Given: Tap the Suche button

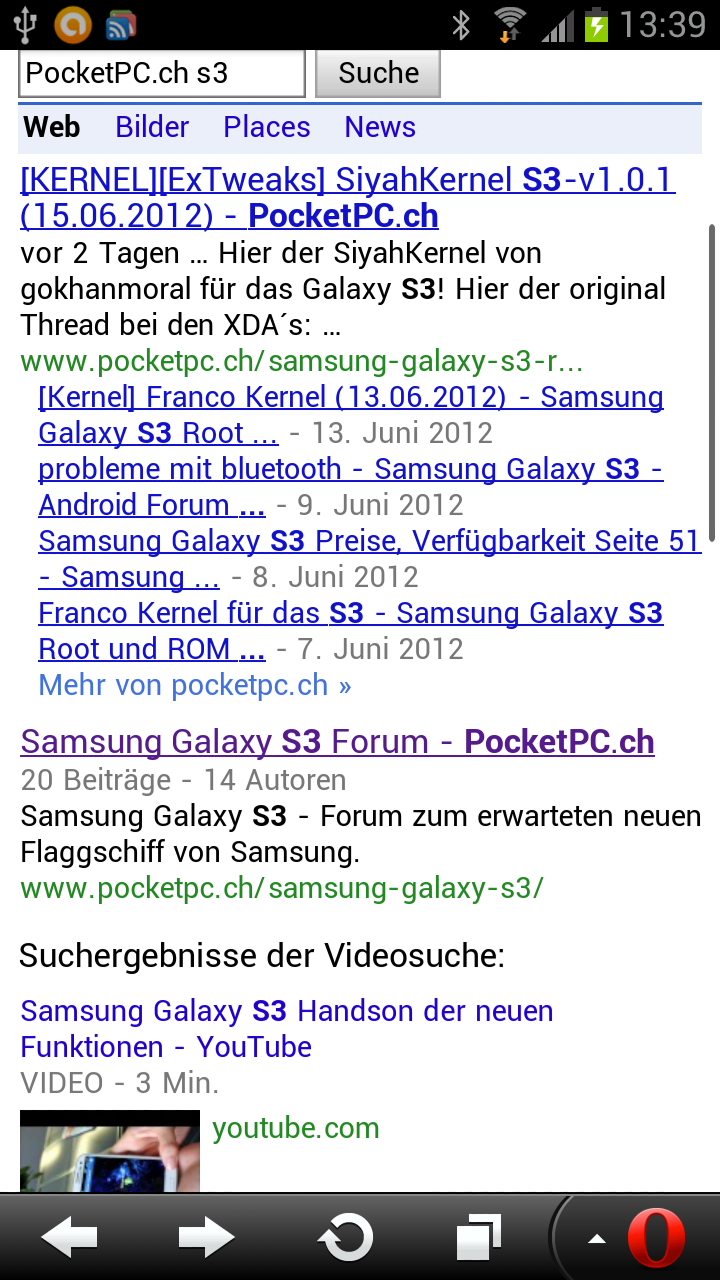Looking at the screenshot, I should 378,73.
